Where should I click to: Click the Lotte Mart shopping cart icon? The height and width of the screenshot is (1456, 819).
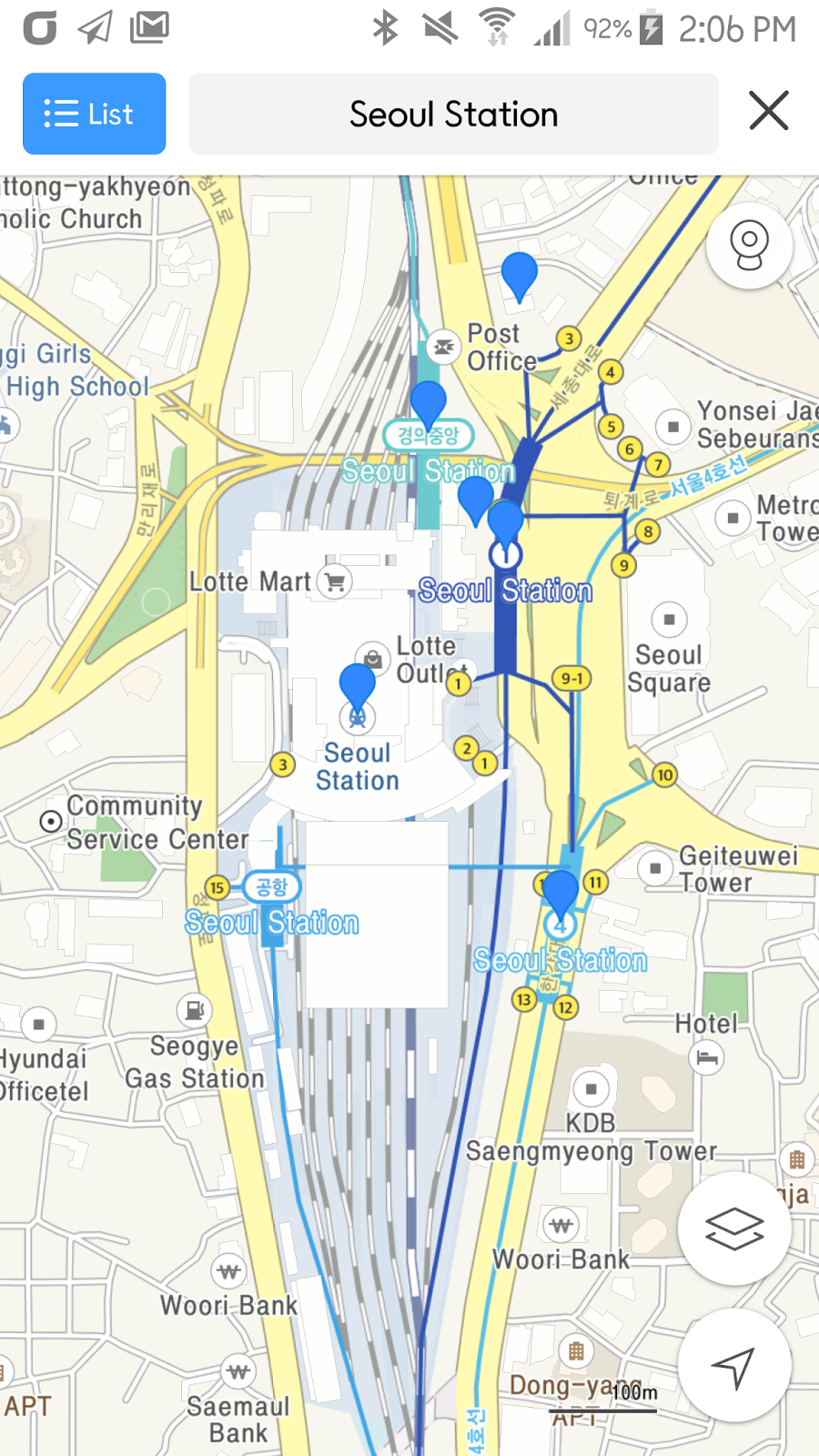pos(333,580)
